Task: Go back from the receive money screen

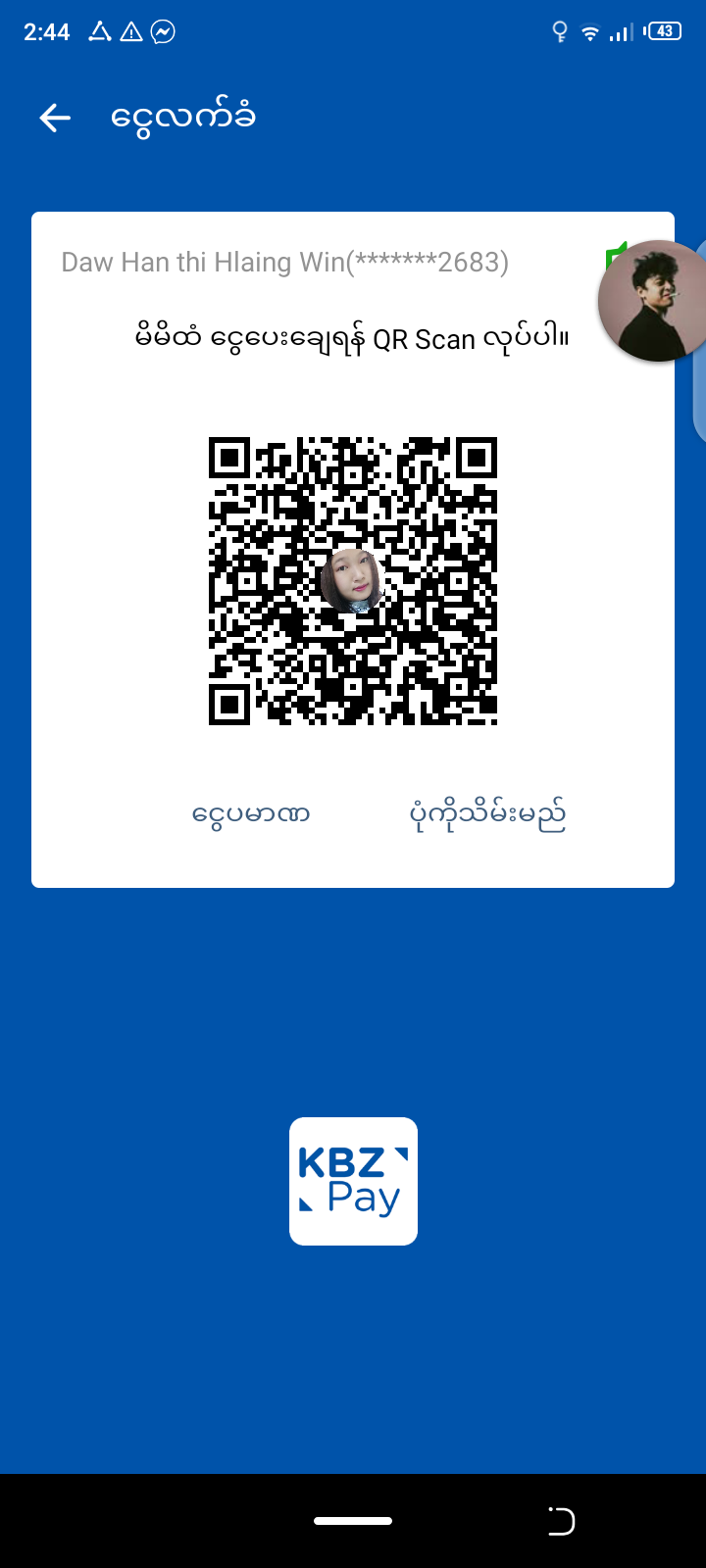Action: (x=55, y=119)
